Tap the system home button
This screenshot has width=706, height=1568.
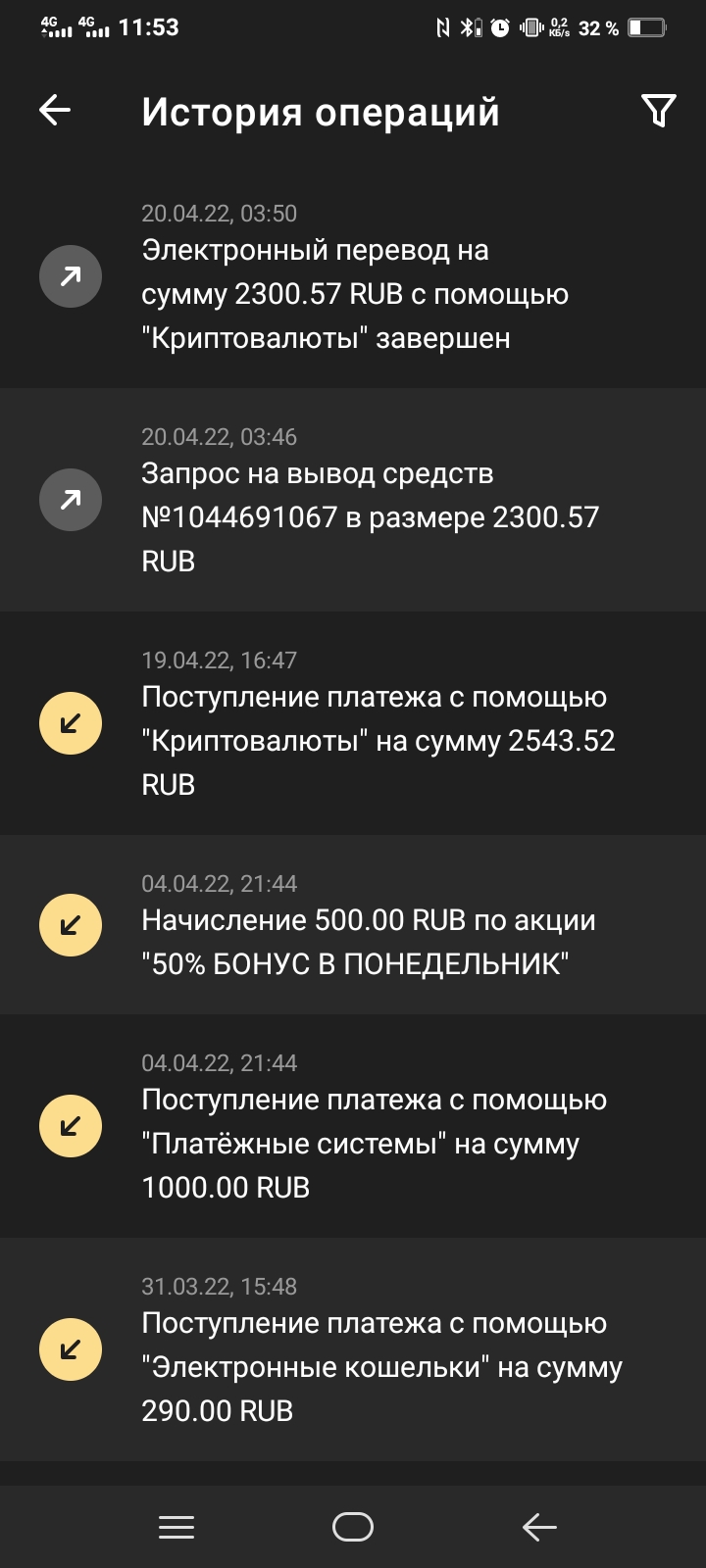(353, 1527)
